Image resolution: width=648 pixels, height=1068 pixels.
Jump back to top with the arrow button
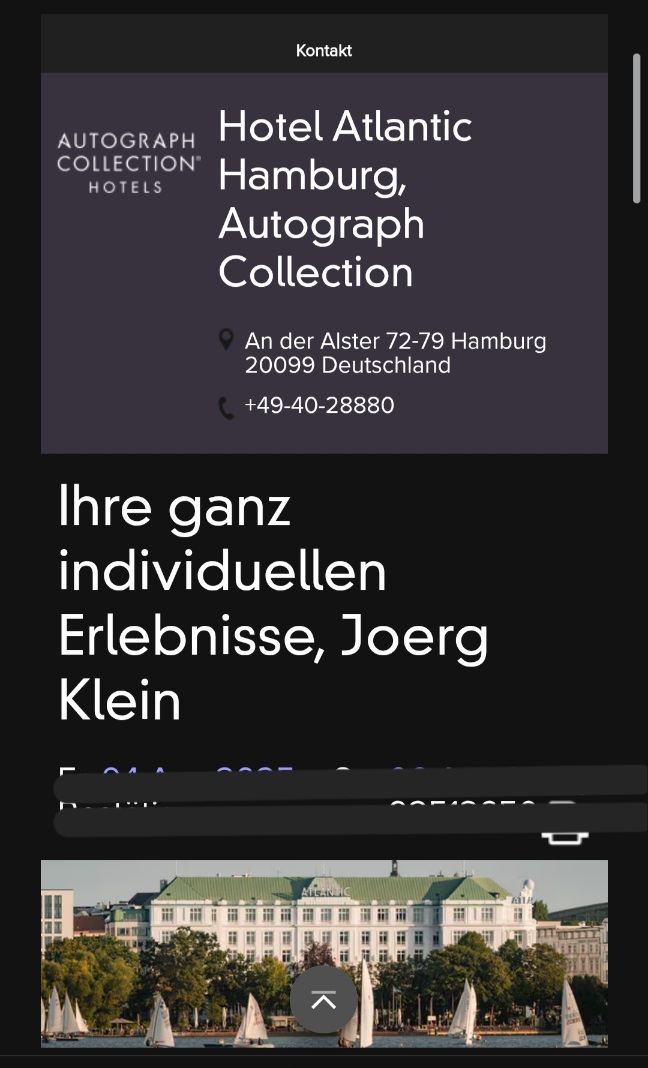coord(323,999)
